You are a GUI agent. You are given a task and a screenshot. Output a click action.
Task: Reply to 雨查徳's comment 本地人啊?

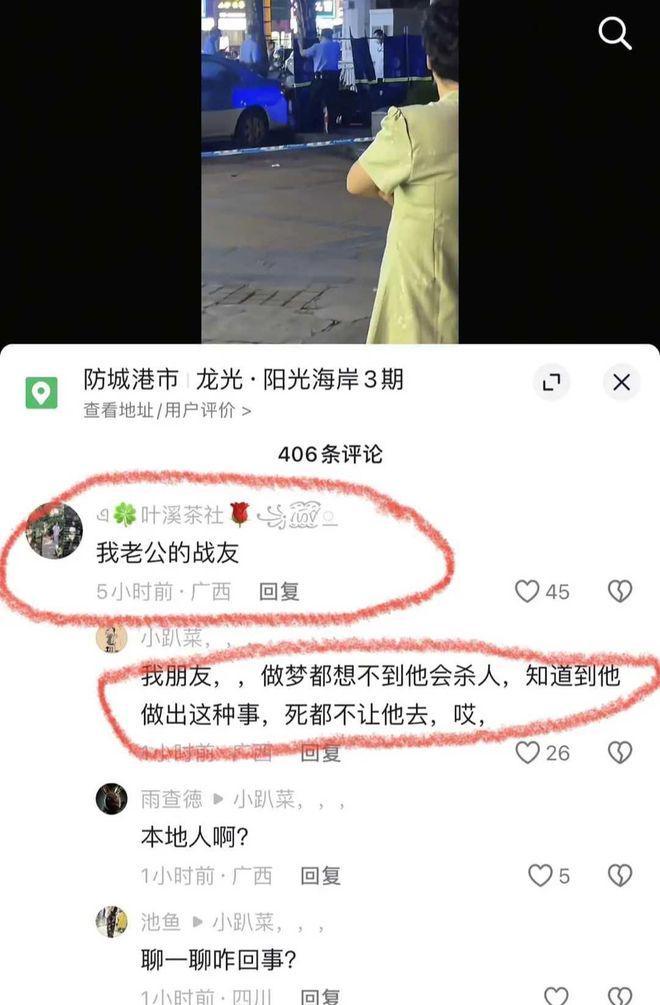pos(321,876)
